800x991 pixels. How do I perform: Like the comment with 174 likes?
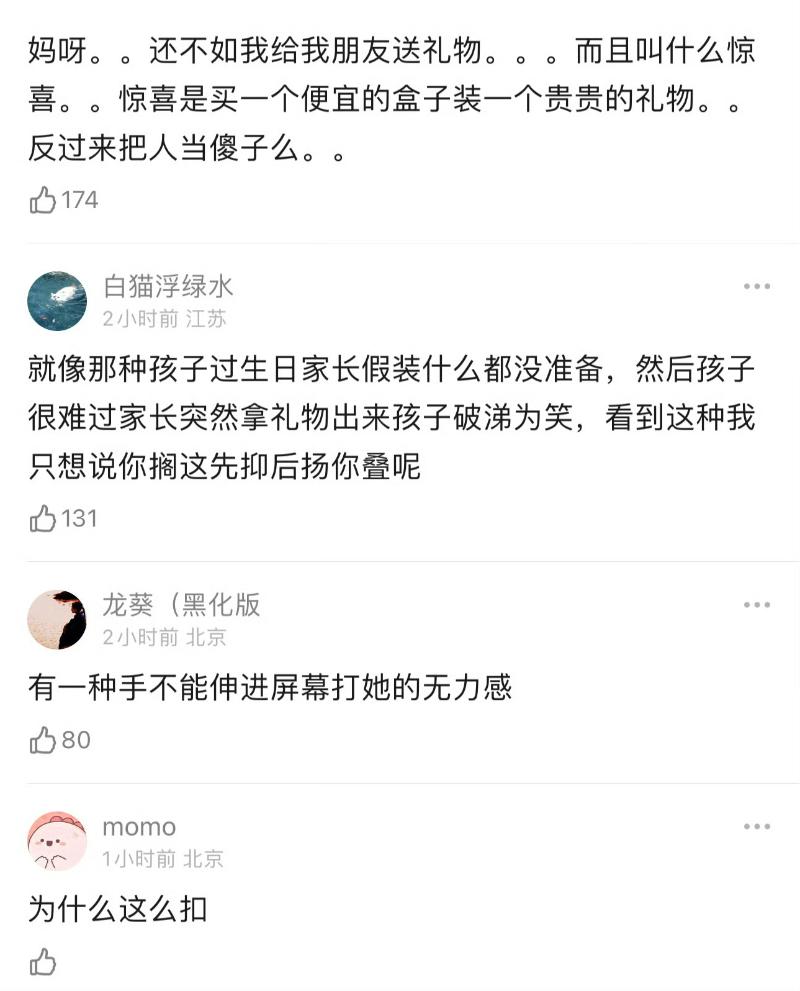tap(43, 200)
